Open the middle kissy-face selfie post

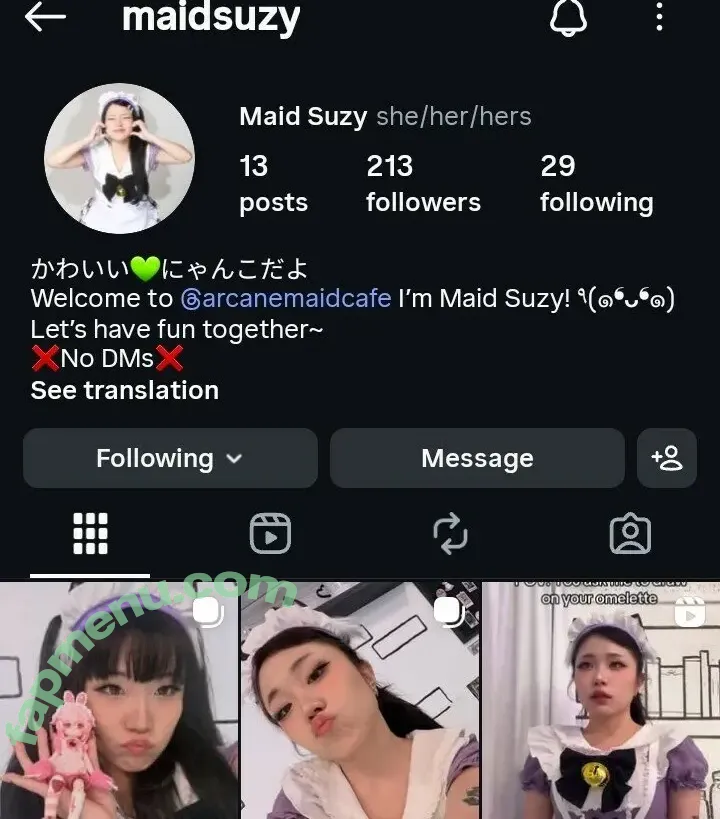[360, 700]
